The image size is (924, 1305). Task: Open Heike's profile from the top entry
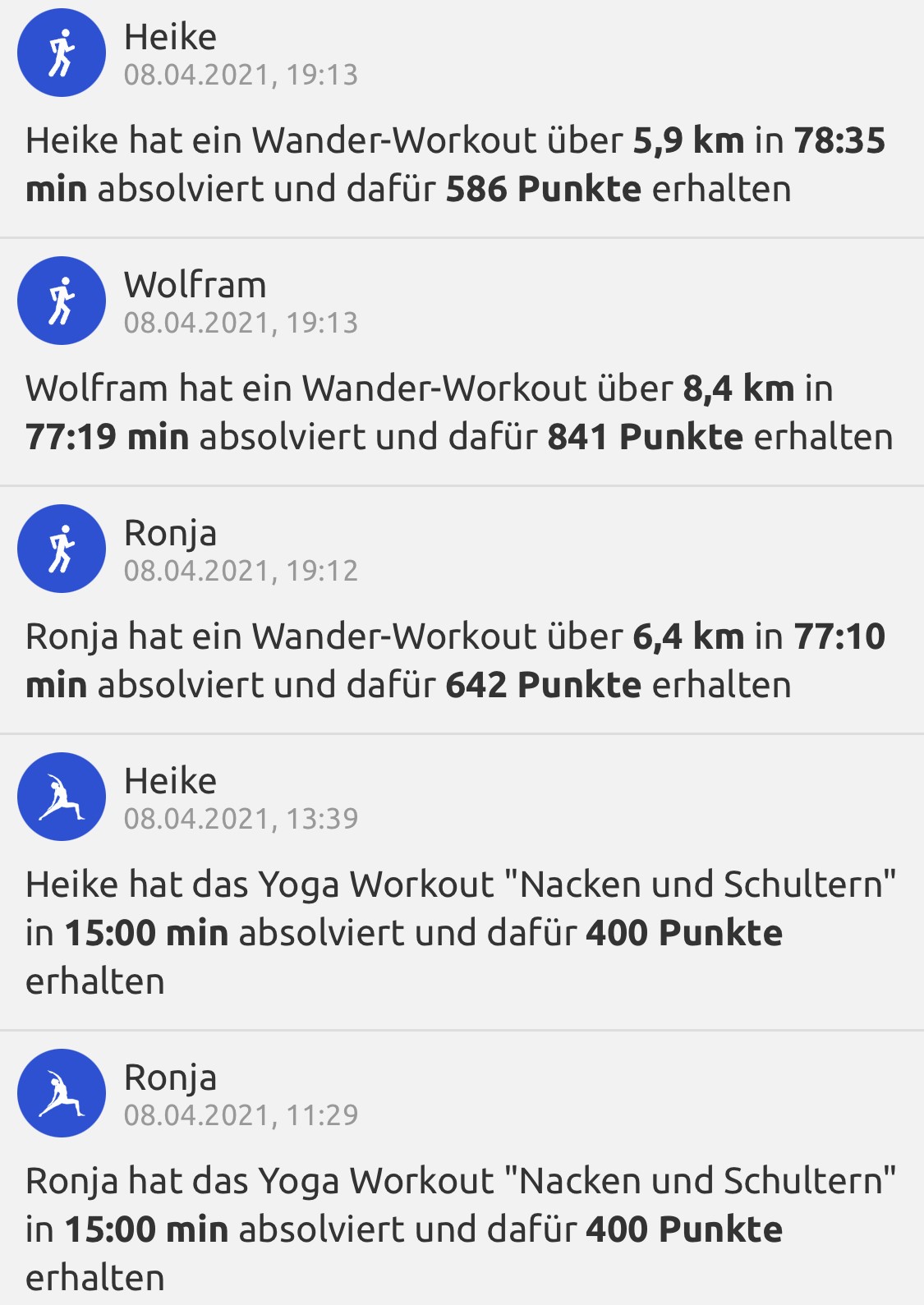click(170, 35)
